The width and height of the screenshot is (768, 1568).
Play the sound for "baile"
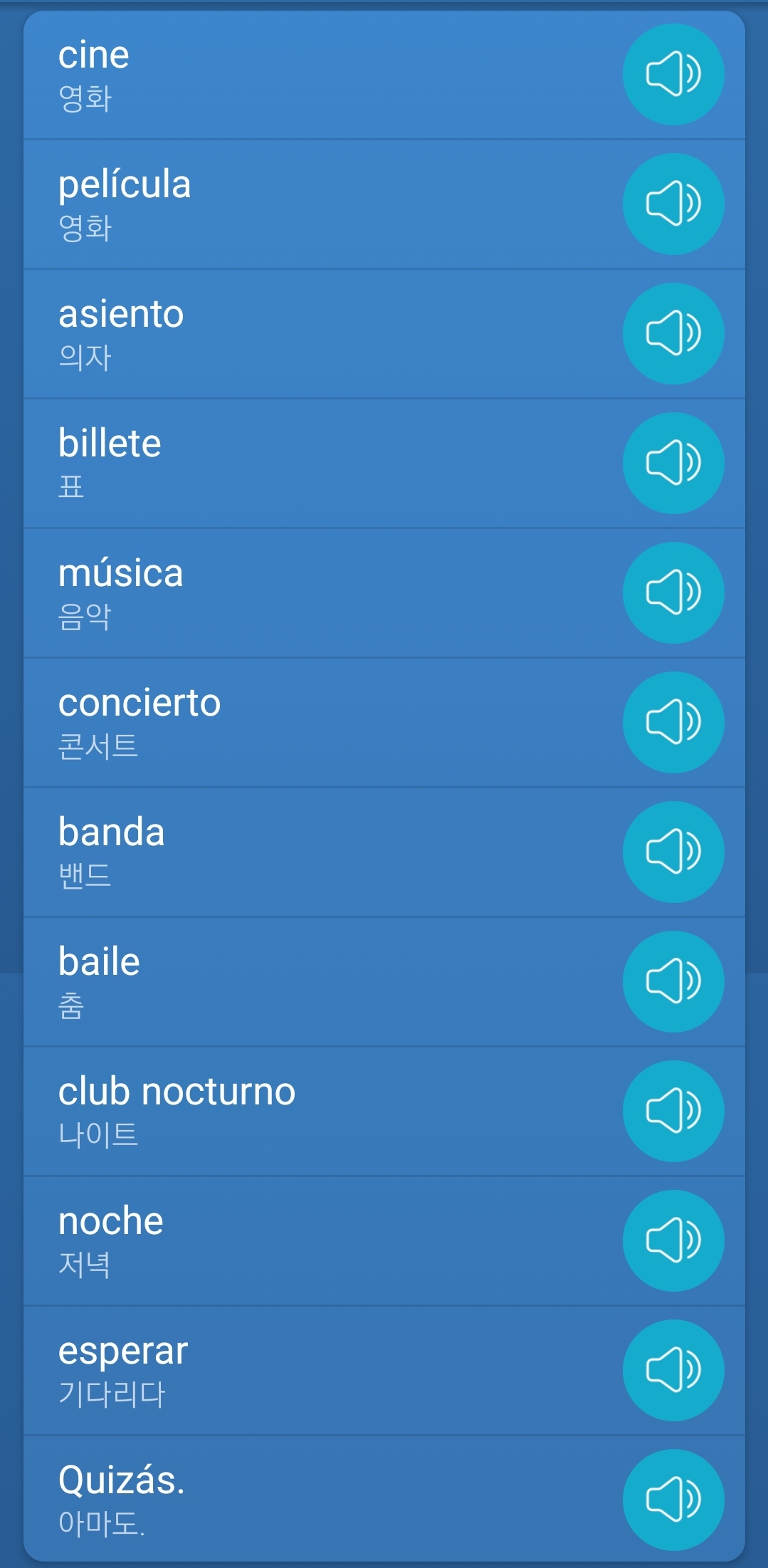point(673,981)
